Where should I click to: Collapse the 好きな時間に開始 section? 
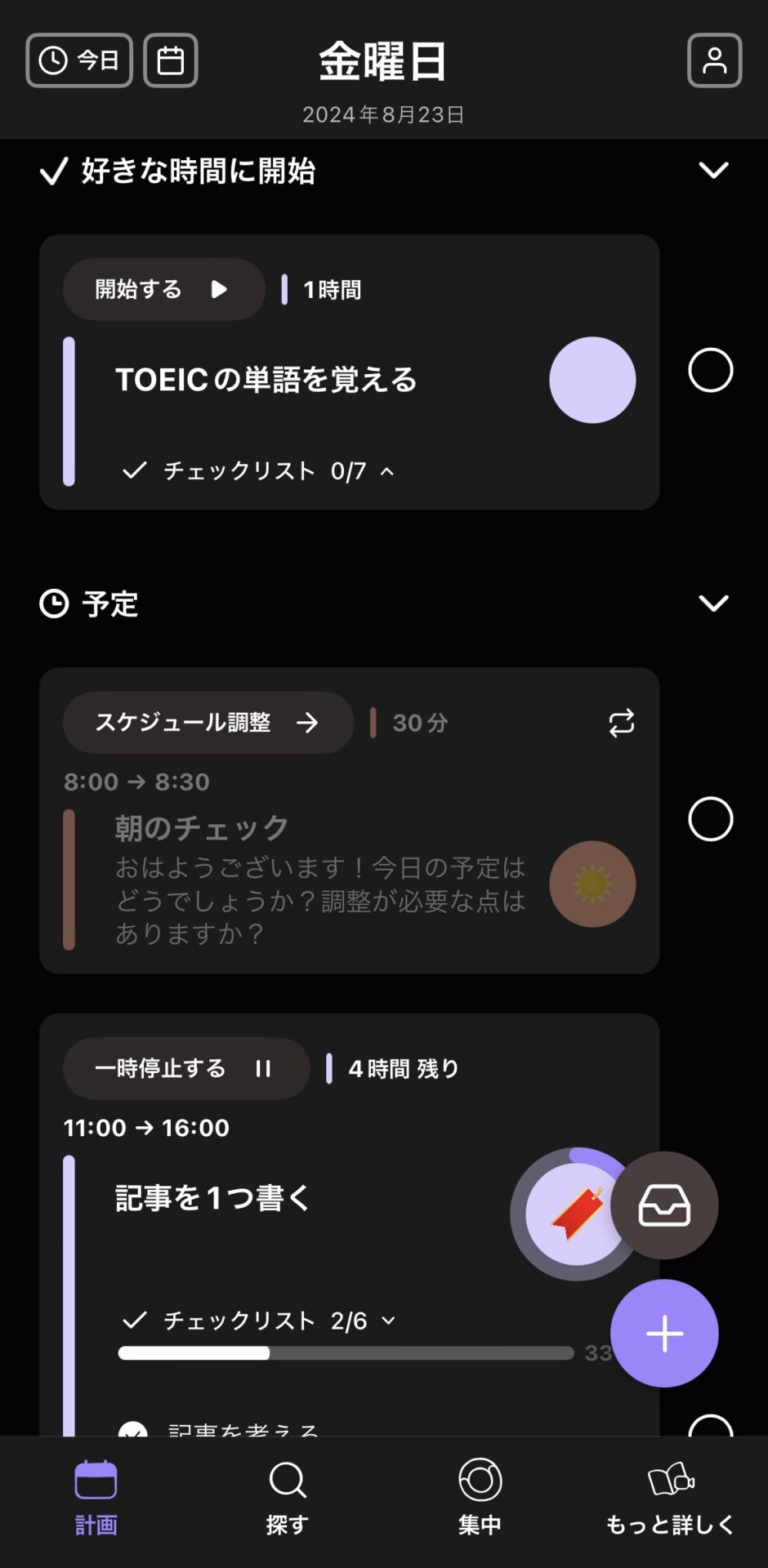click(714, 170)
